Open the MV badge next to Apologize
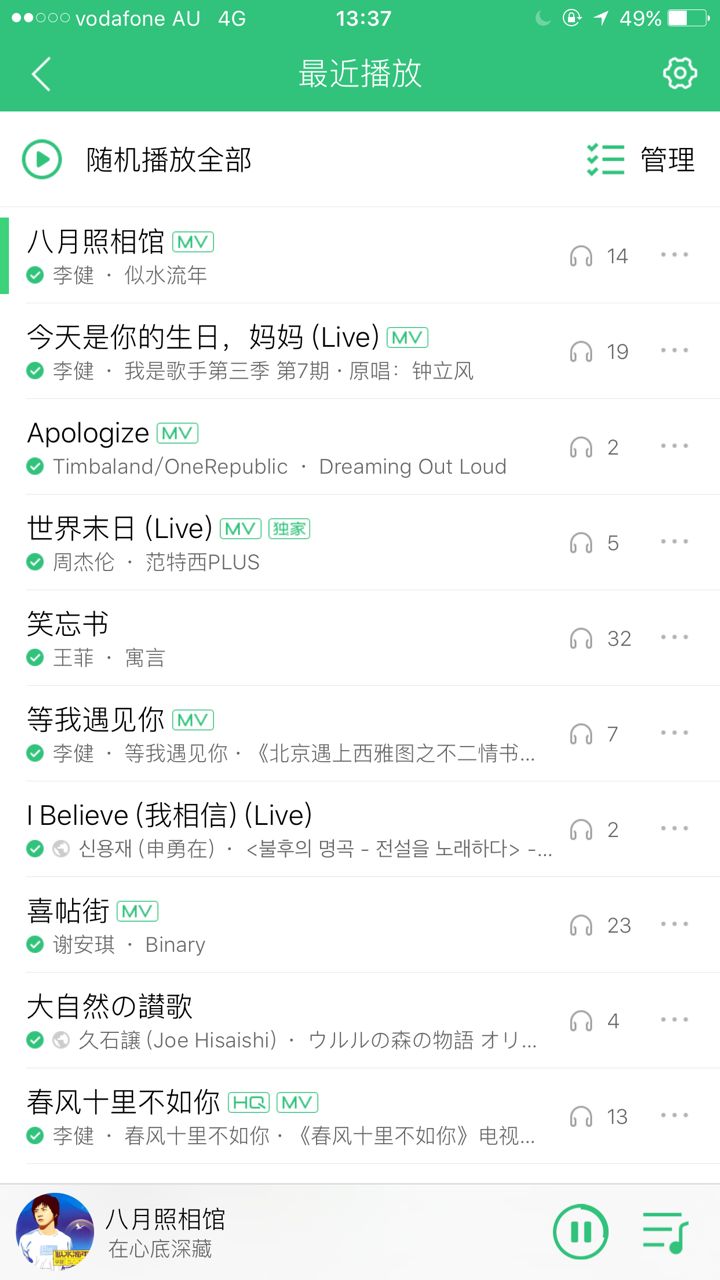The width and height of the screenshot is (720, 1280). (178, 434)
